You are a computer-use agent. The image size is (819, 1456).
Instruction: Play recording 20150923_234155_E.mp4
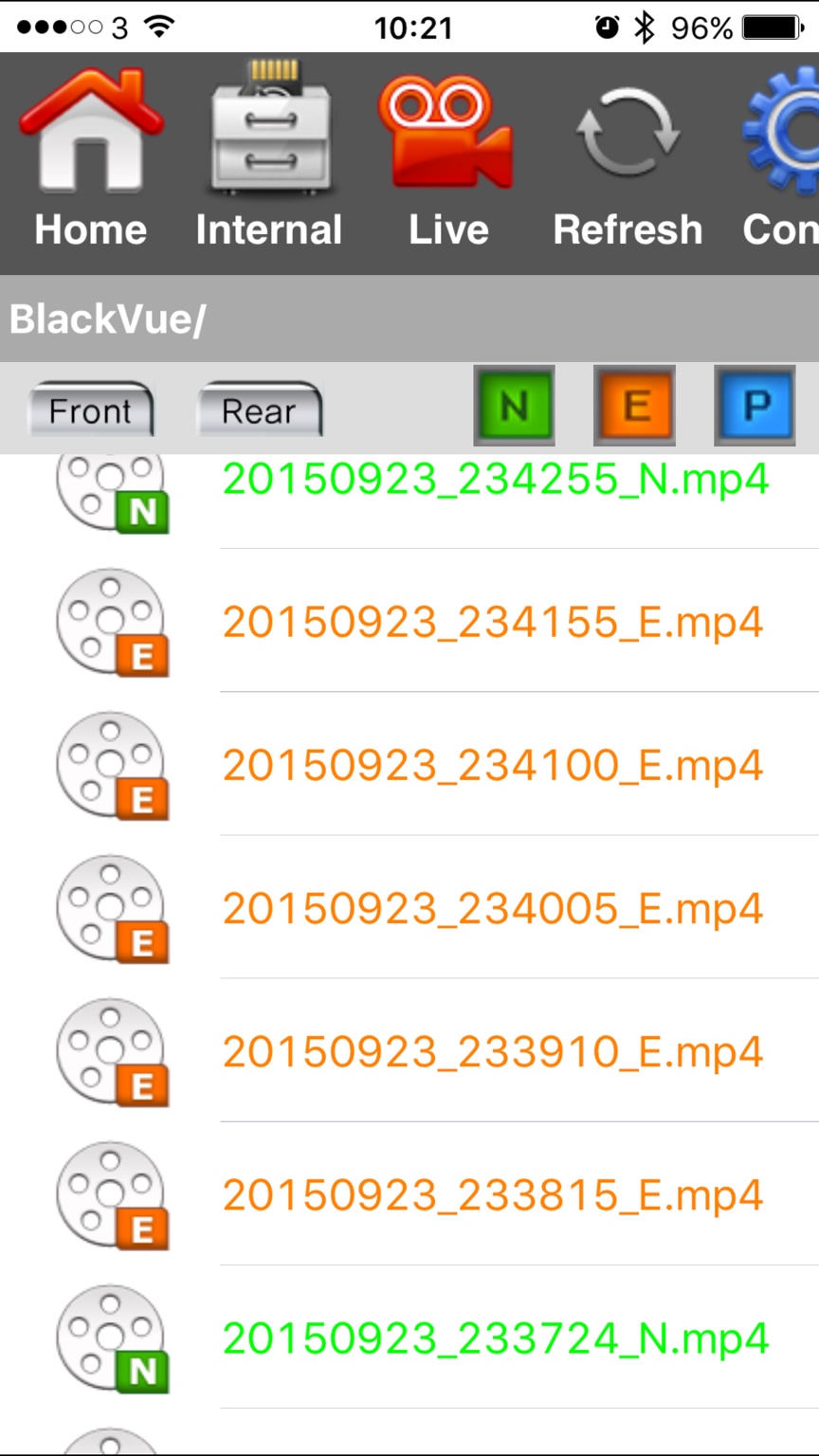point(493,623)
